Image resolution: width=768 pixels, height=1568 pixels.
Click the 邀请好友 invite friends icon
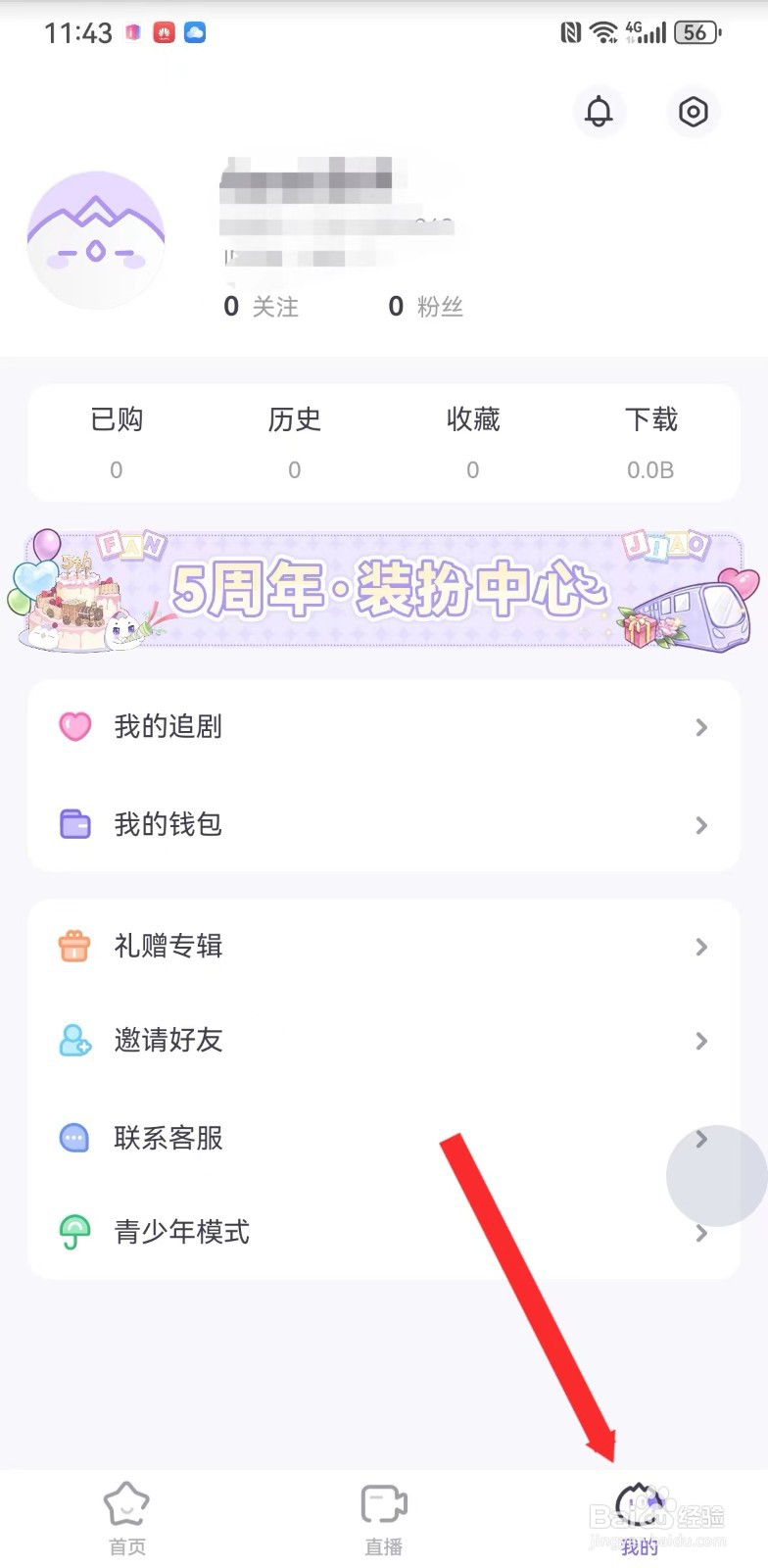73,1041
